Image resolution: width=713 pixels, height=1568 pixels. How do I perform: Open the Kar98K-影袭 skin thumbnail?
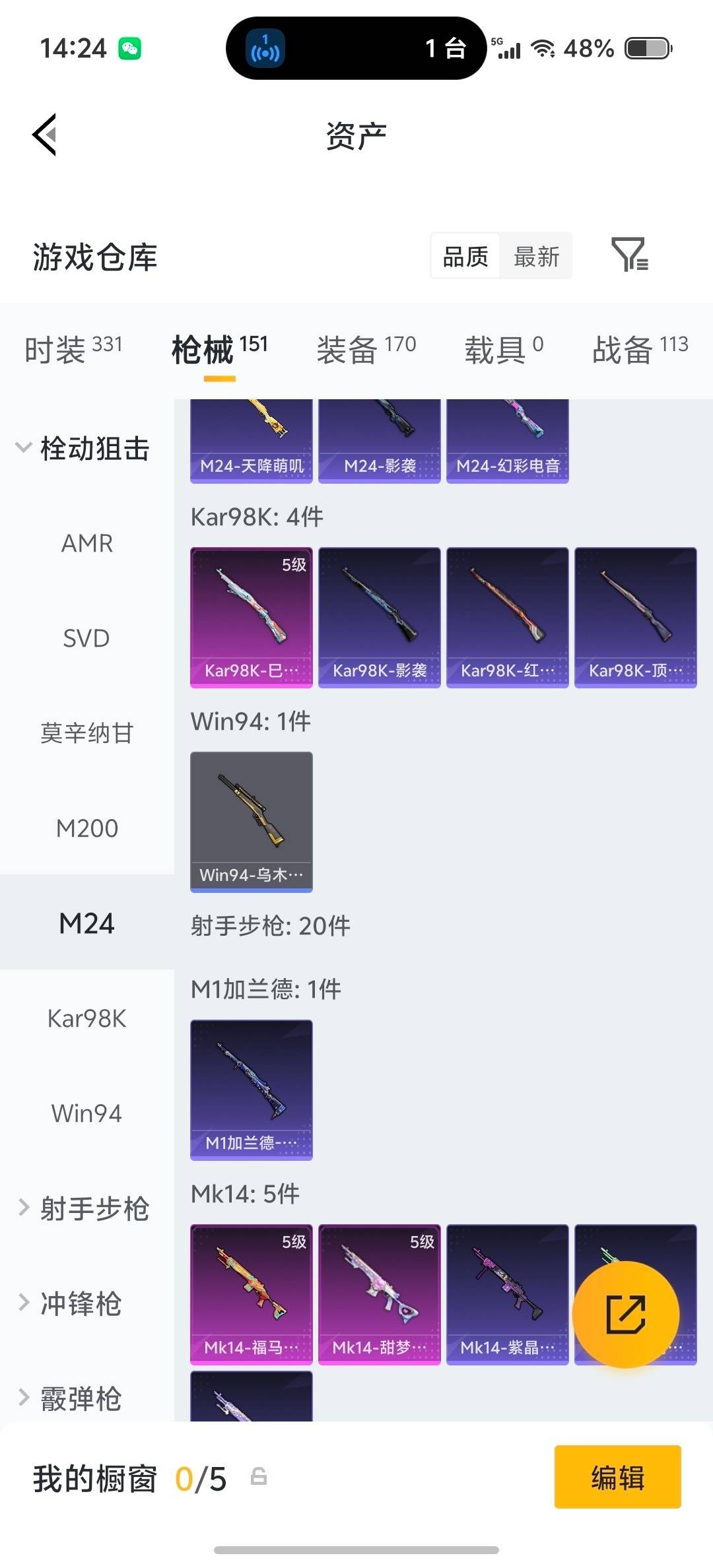[380, 617]
